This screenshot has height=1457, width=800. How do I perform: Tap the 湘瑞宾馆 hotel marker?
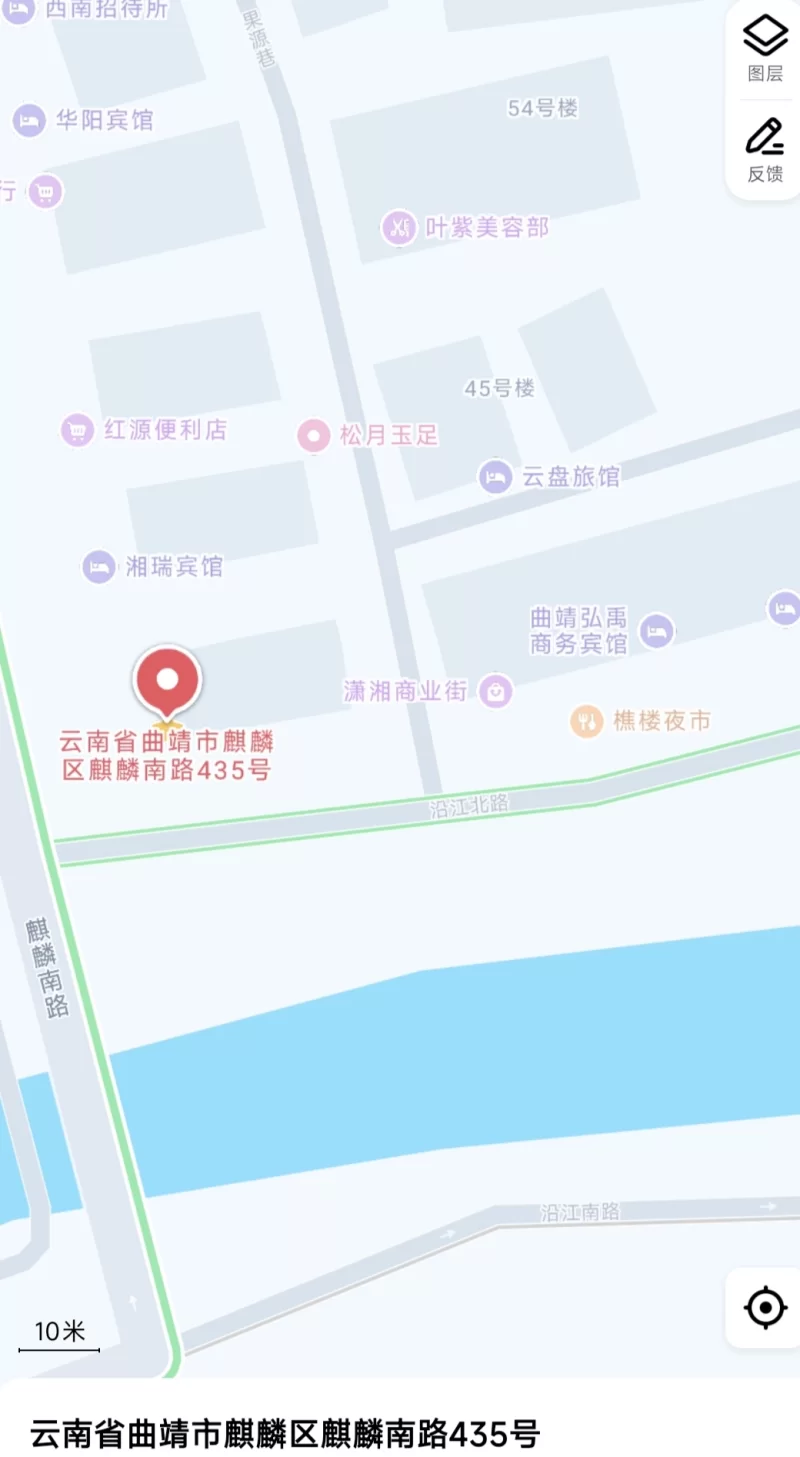[98, 567]
